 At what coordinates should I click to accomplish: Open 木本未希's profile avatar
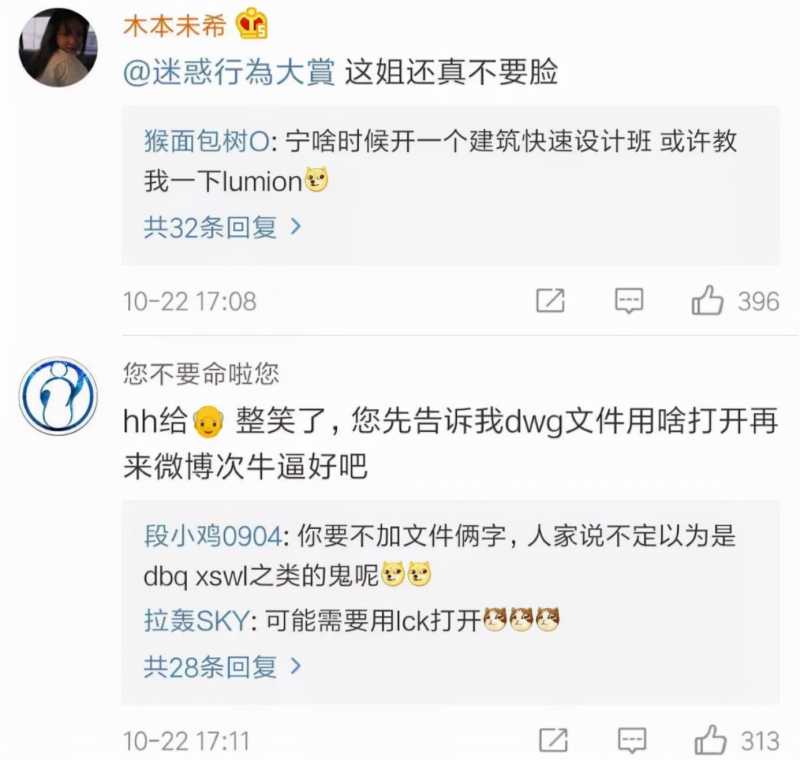(x=57, y=45)
